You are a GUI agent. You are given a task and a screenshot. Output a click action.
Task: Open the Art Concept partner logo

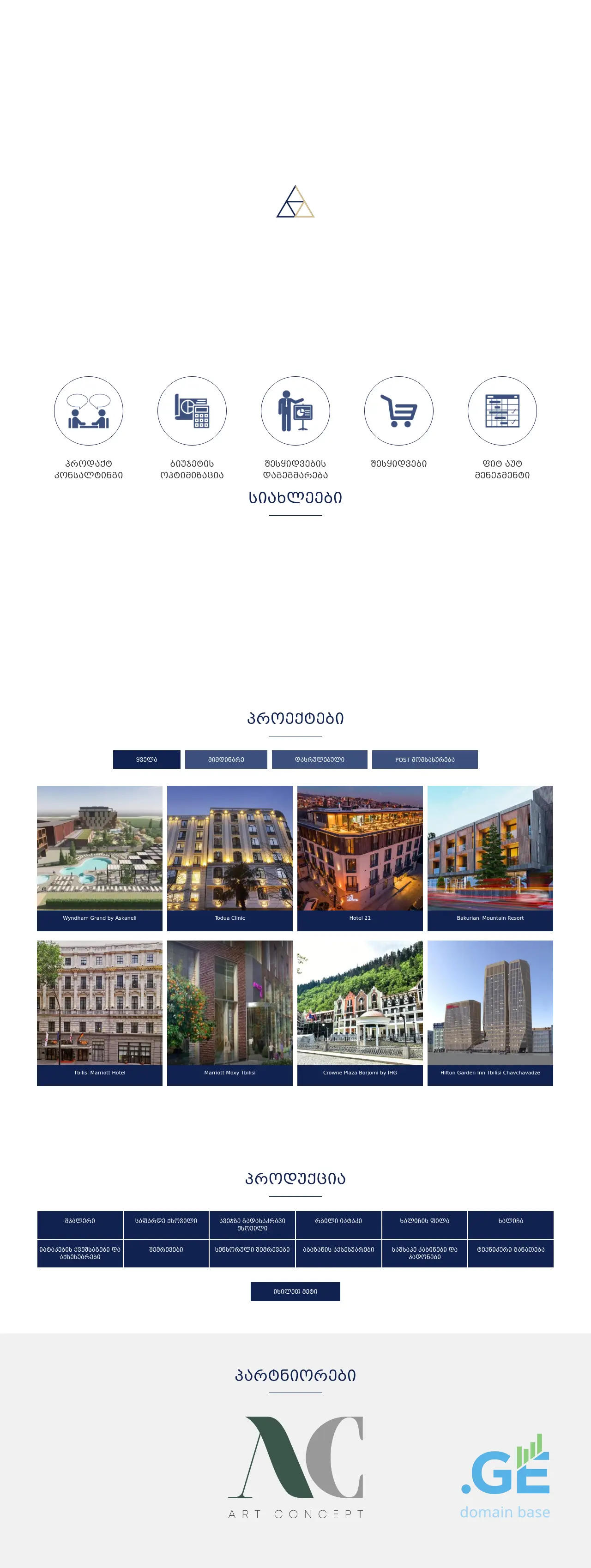(296, 1467)
